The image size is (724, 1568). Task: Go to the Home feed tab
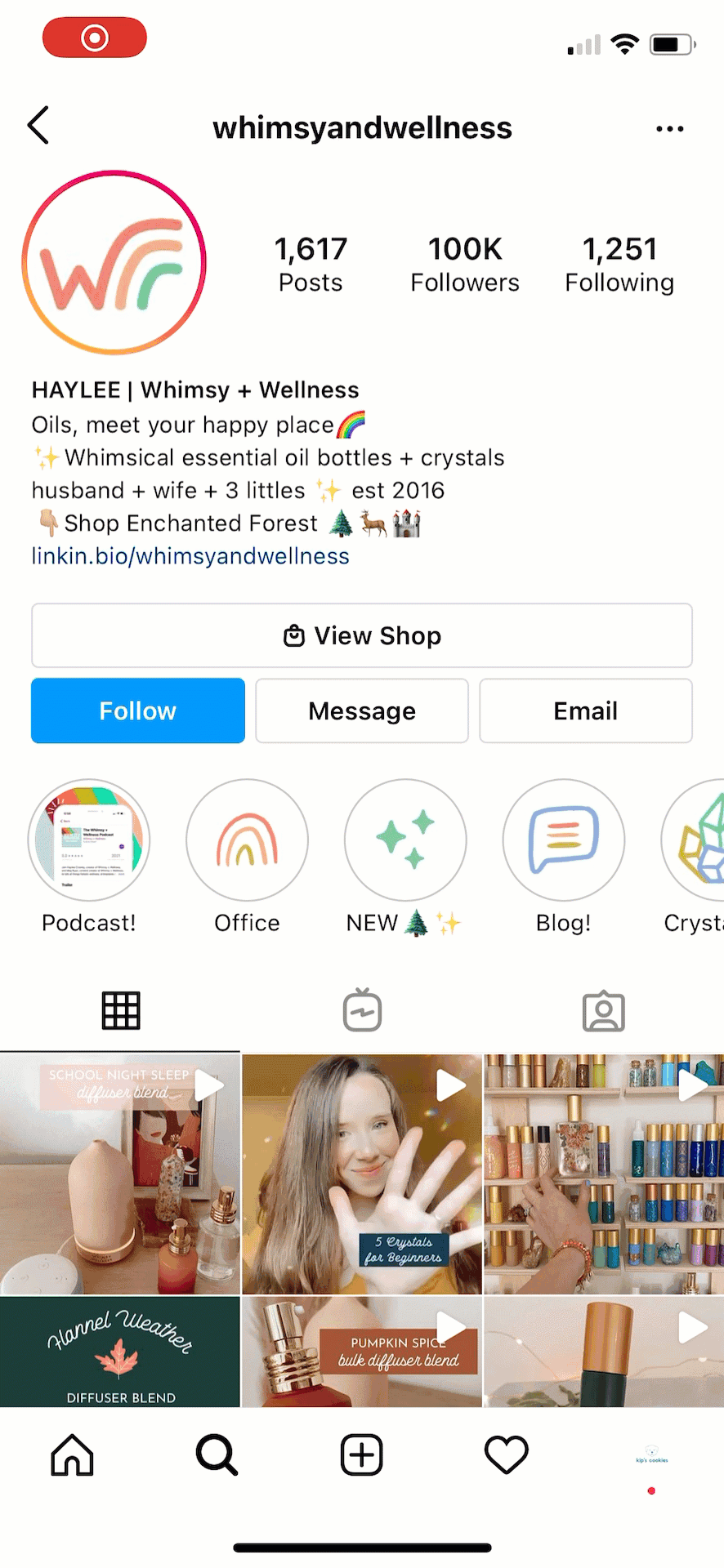pos(73,1455)
